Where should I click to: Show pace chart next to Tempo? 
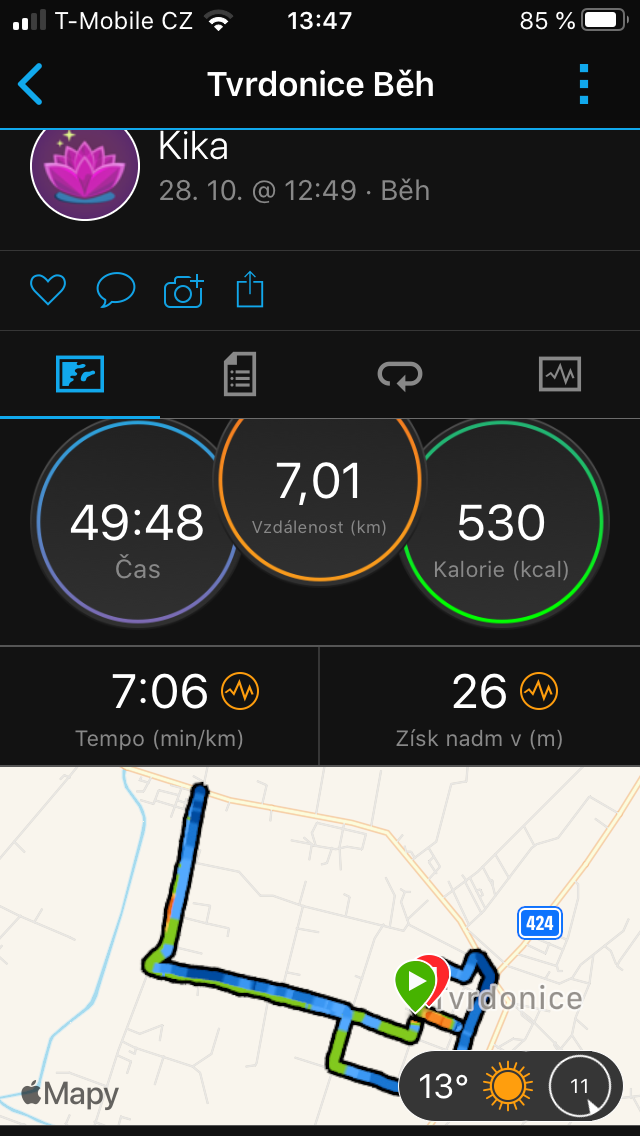coord(240,691)
